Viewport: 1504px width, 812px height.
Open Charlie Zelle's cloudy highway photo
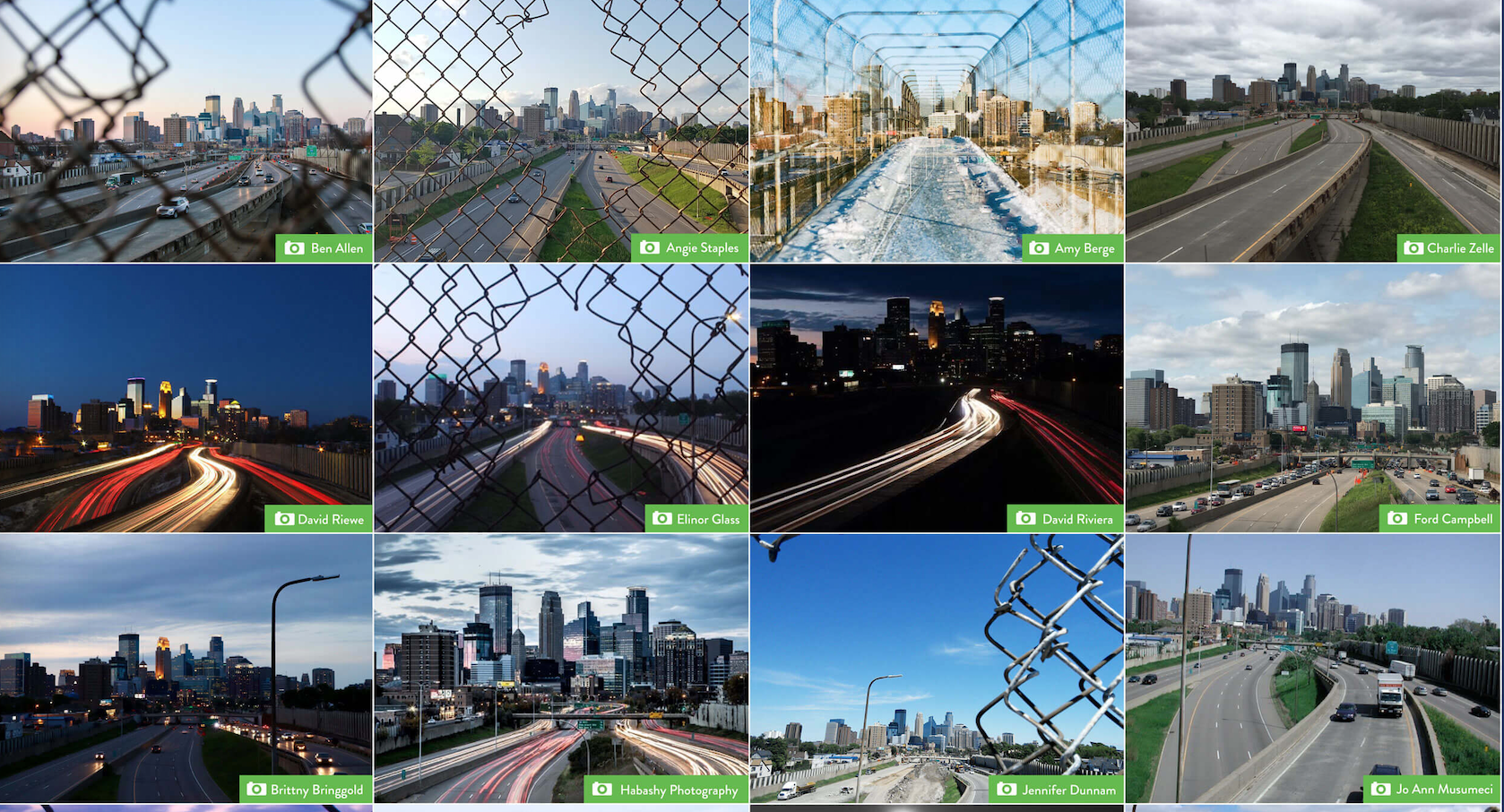[1313, 130]
